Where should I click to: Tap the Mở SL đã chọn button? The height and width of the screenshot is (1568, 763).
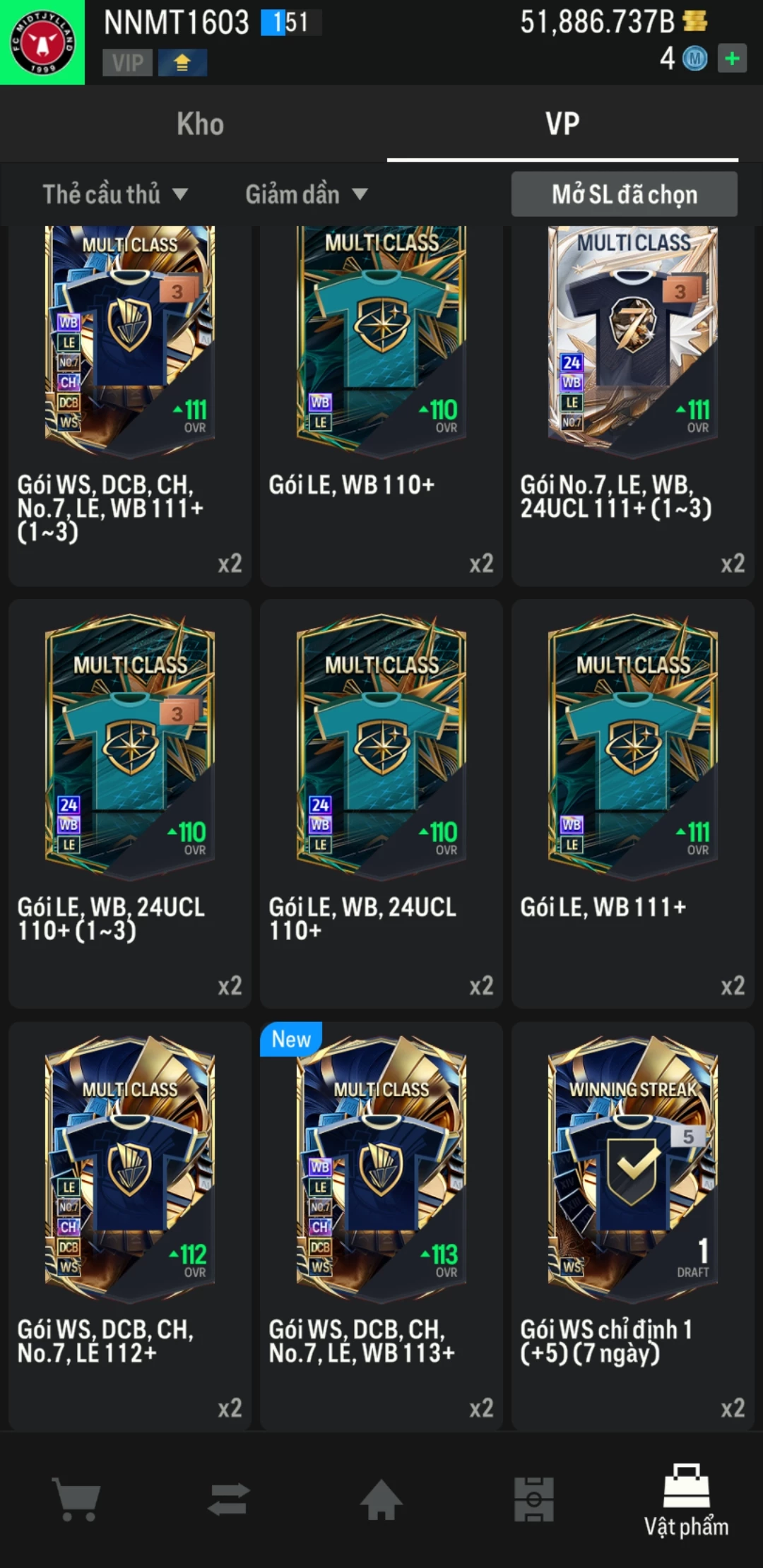[x=624, y=194]
